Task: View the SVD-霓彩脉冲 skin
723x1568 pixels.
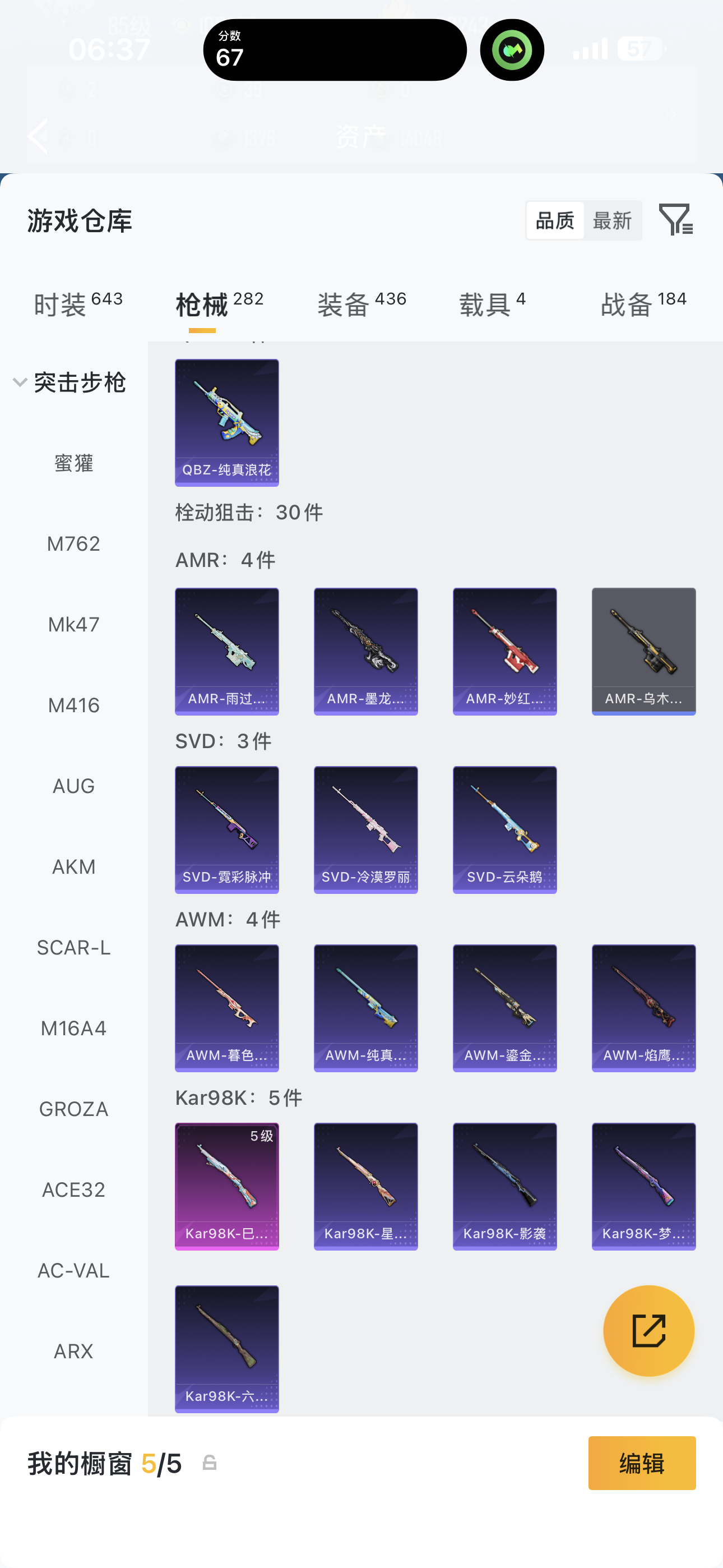Action: (x=226, y=829)
